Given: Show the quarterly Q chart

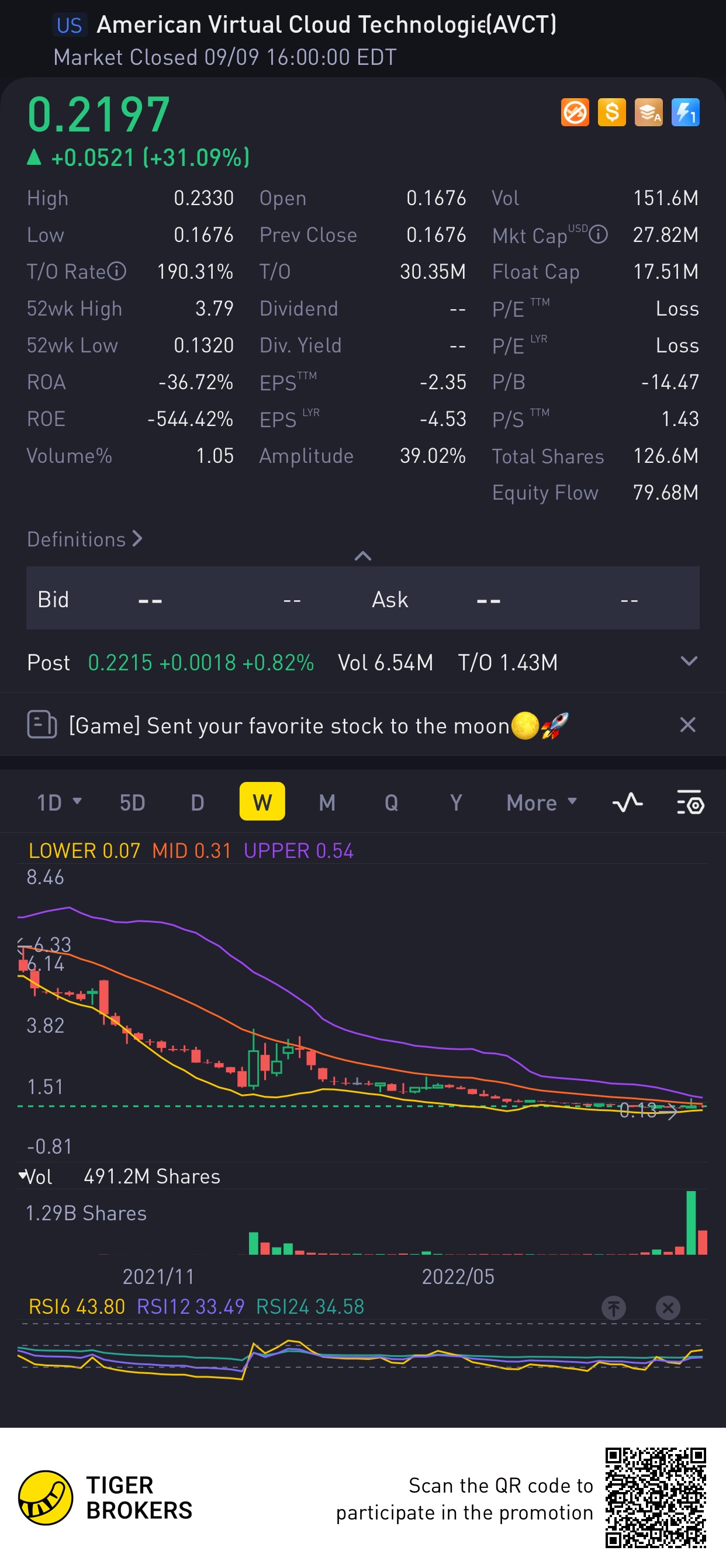Looking at the screenshot, I should (x=391, y=803).
